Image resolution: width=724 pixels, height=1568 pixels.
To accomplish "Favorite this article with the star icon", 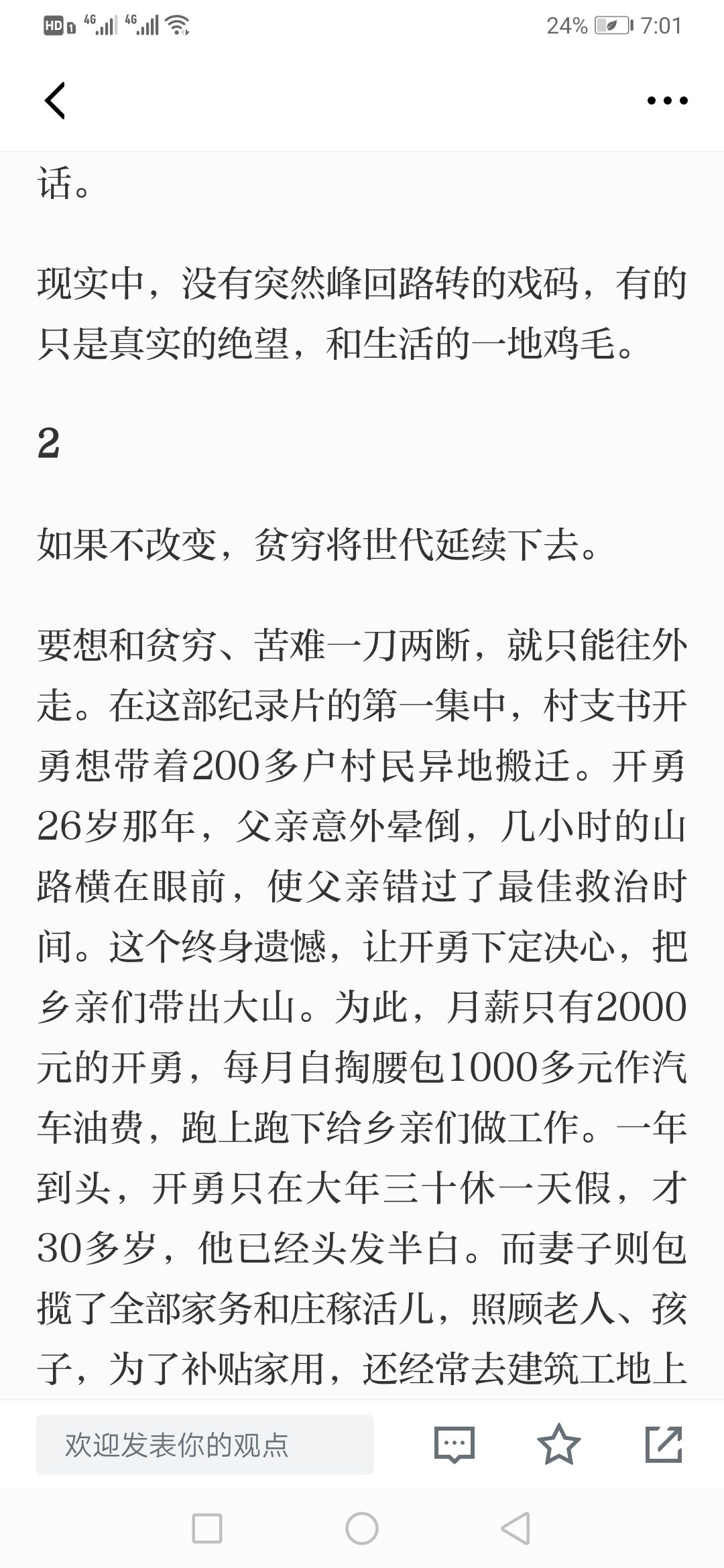I will (558, 1444).
